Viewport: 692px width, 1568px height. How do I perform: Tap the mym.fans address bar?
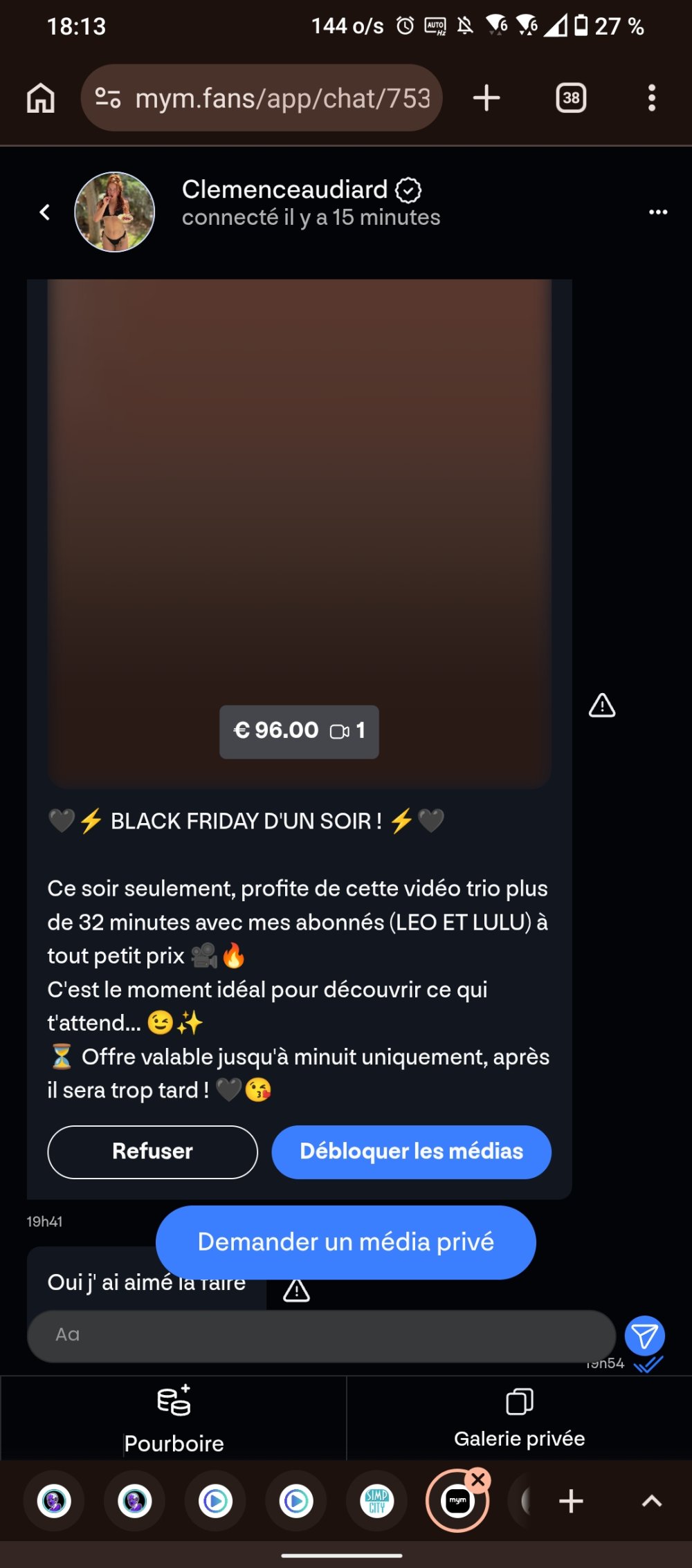pos(262,98)
